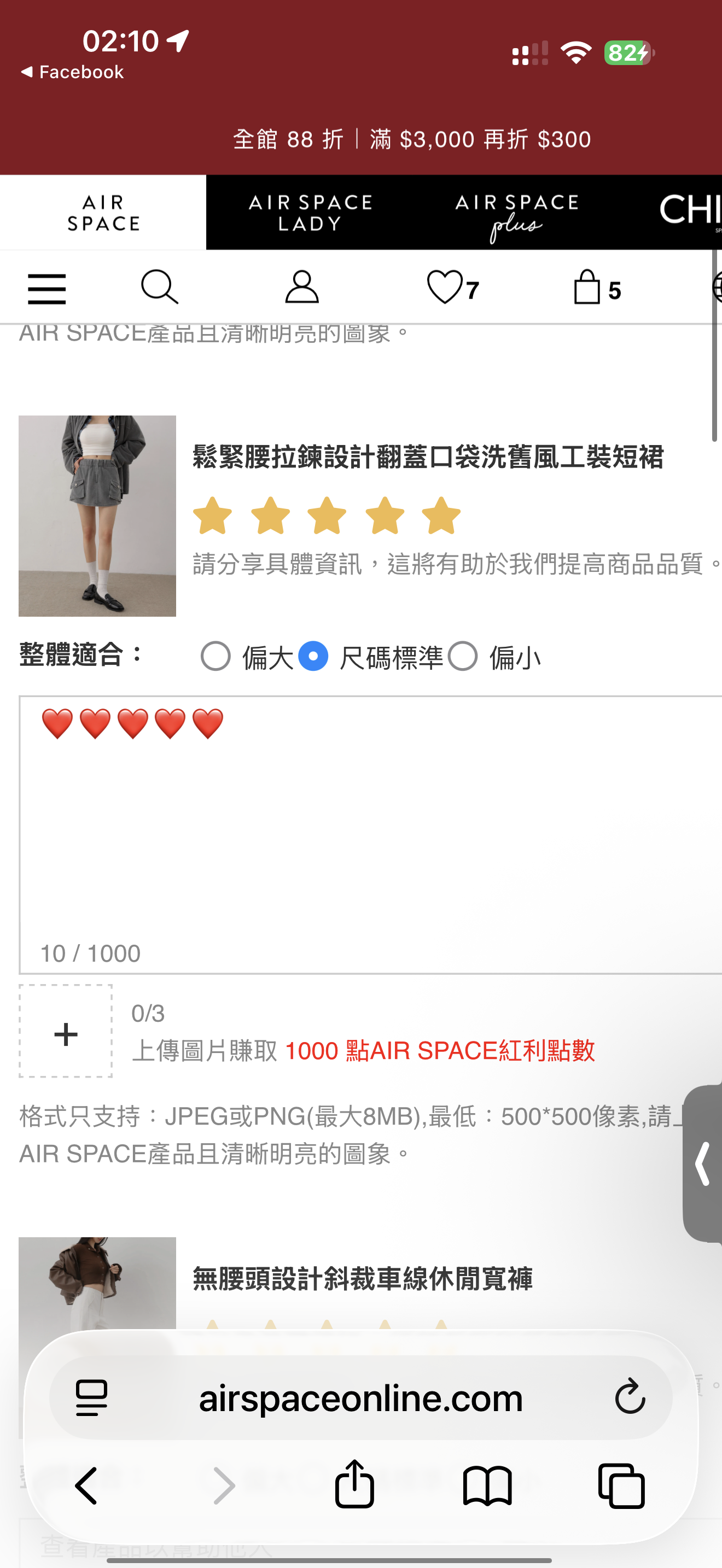
Task: Return to Facebook app
Action: tap(72, 72)
